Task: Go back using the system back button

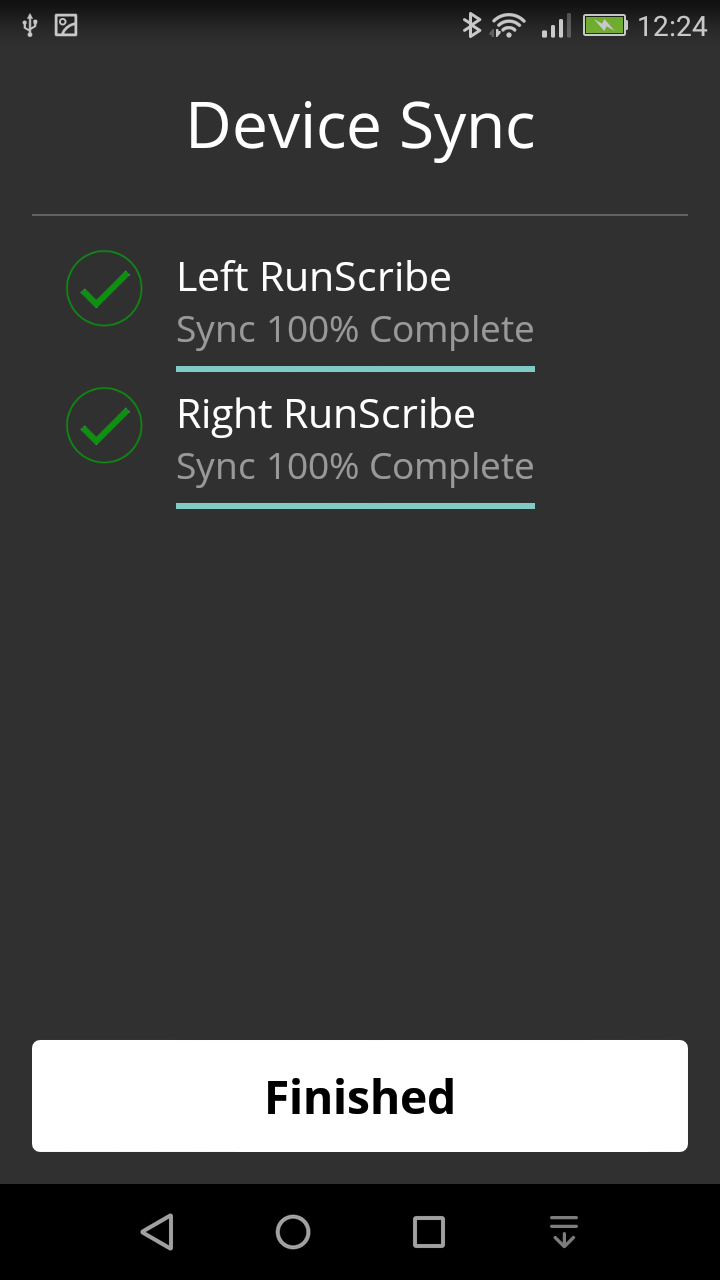Action: [x=157, y=1232]
